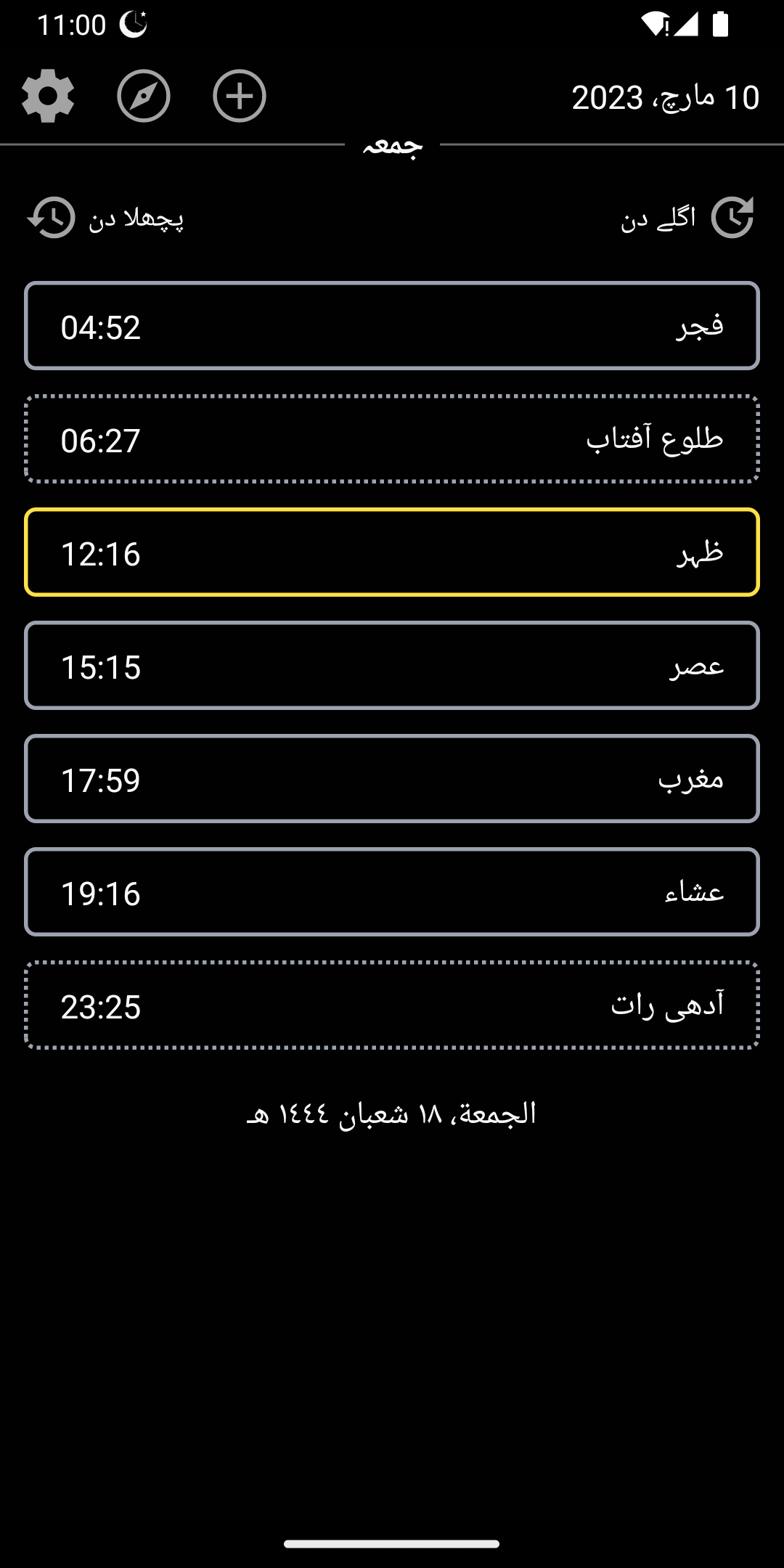The image size is (784, 1568).
Task: Open the settings gear
Action: pyautogui.click(x=48, y=96)
